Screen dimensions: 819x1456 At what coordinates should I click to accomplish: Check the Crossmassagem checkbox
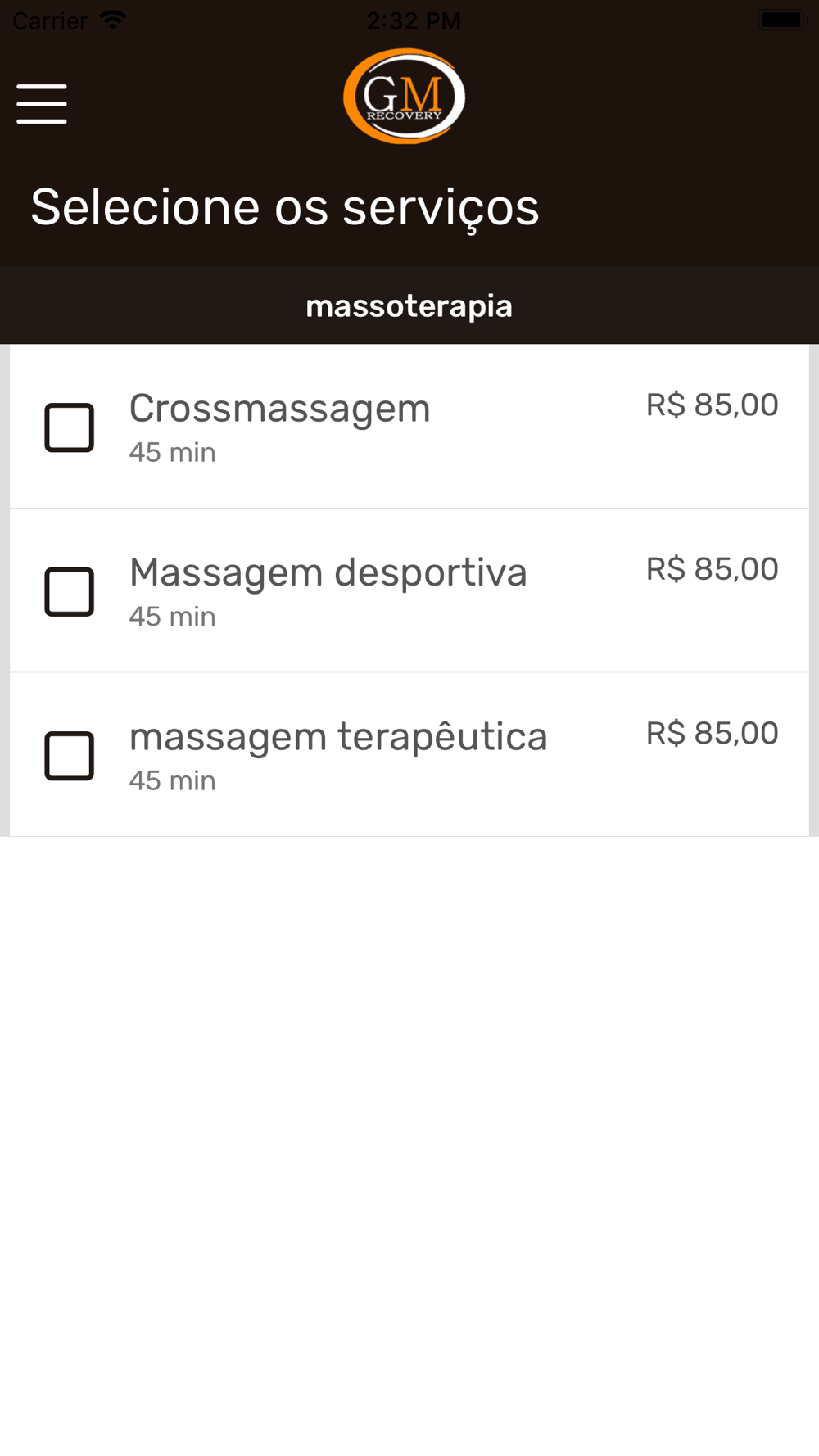tap(69, 427)
